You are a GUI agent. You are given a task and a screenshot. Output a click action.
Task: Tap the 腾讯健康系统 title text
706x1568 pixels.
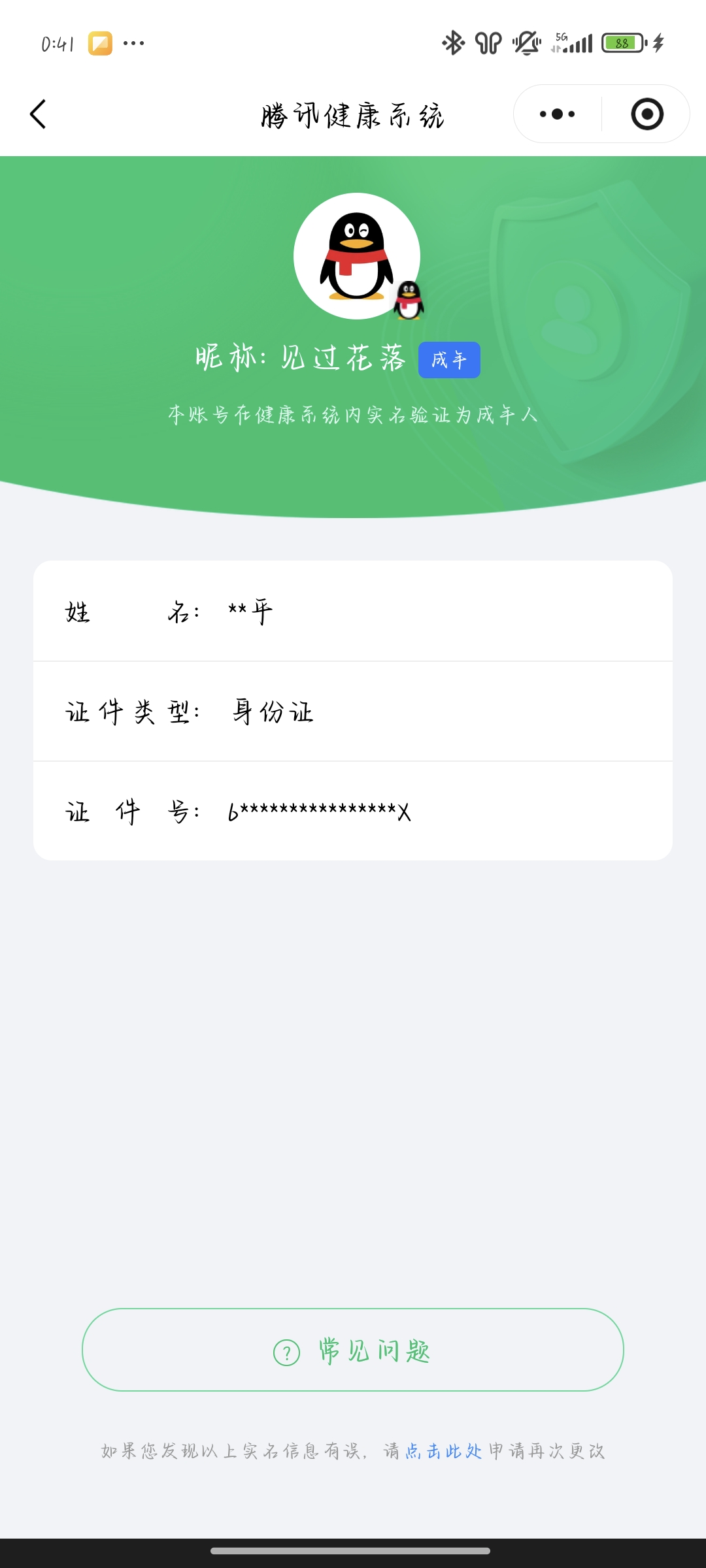tap(353, 114)
